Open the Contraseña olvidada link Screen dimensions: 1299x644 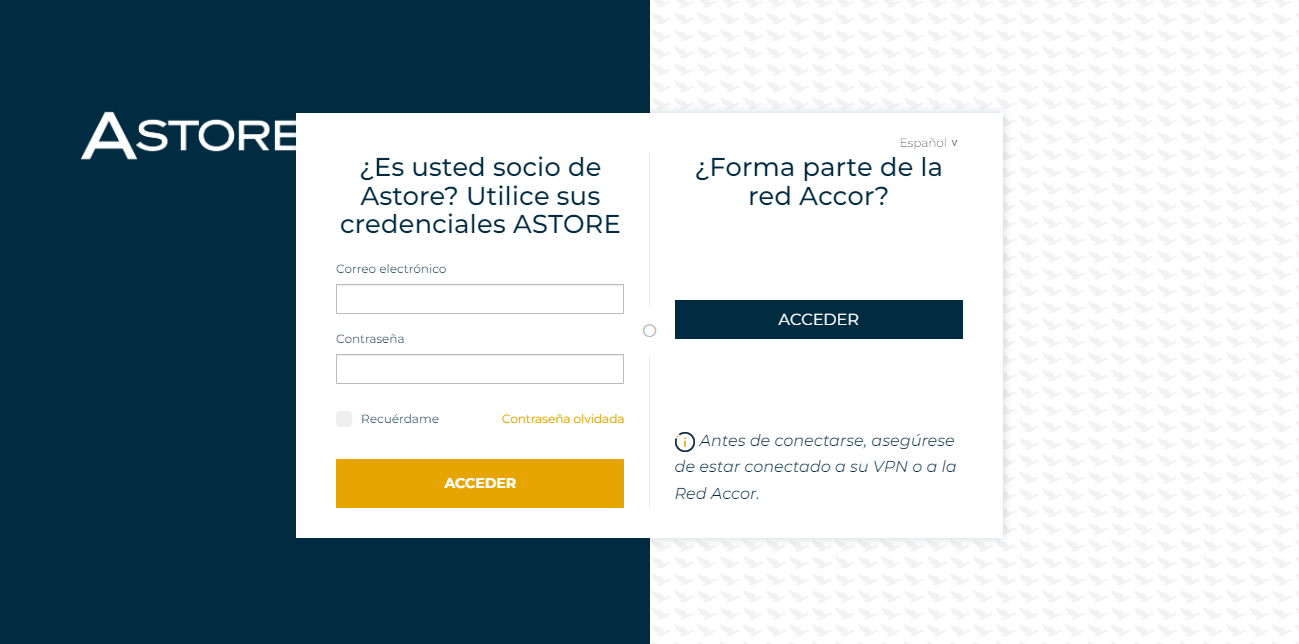coord(562,419)
